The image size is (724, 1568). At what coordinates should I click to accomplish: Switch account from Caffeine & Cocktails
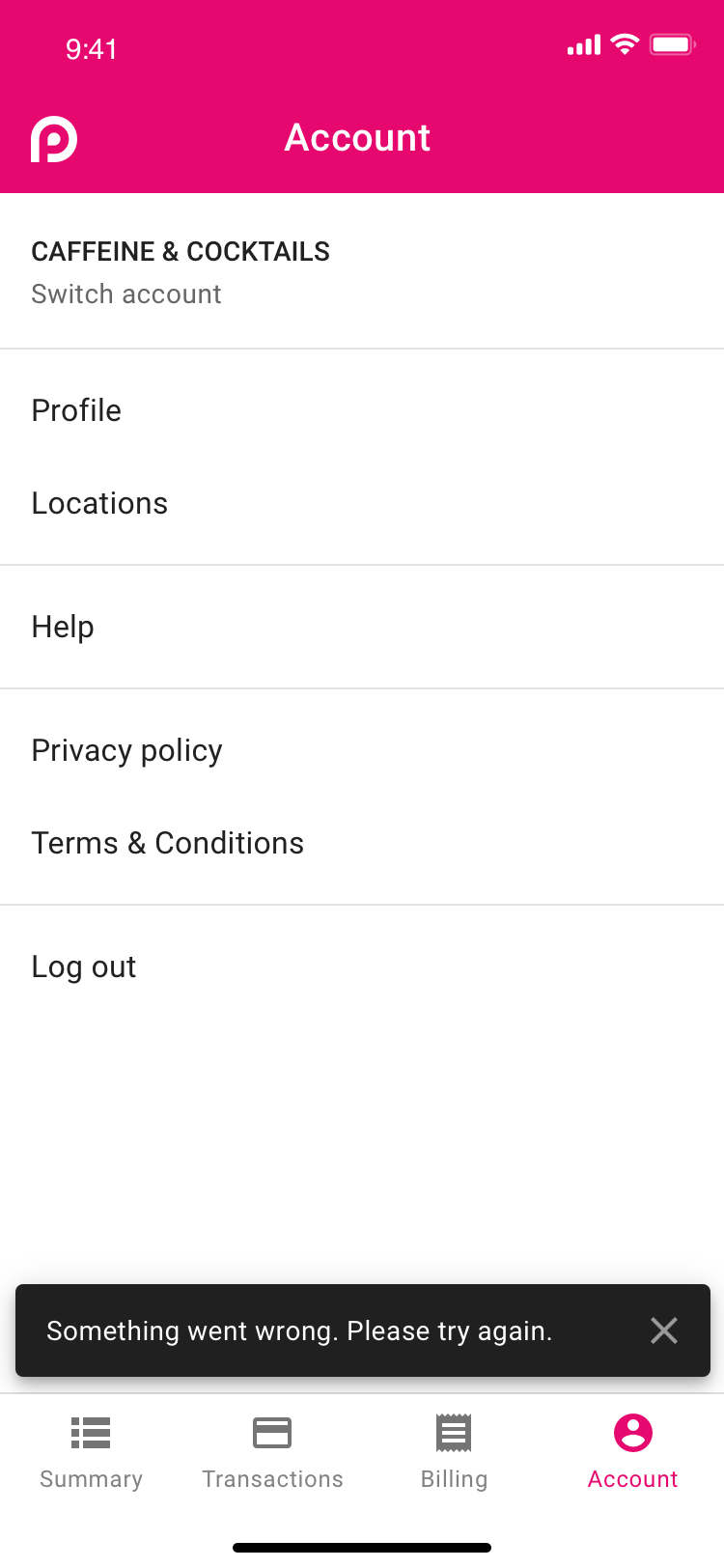[x=362, y=271]
